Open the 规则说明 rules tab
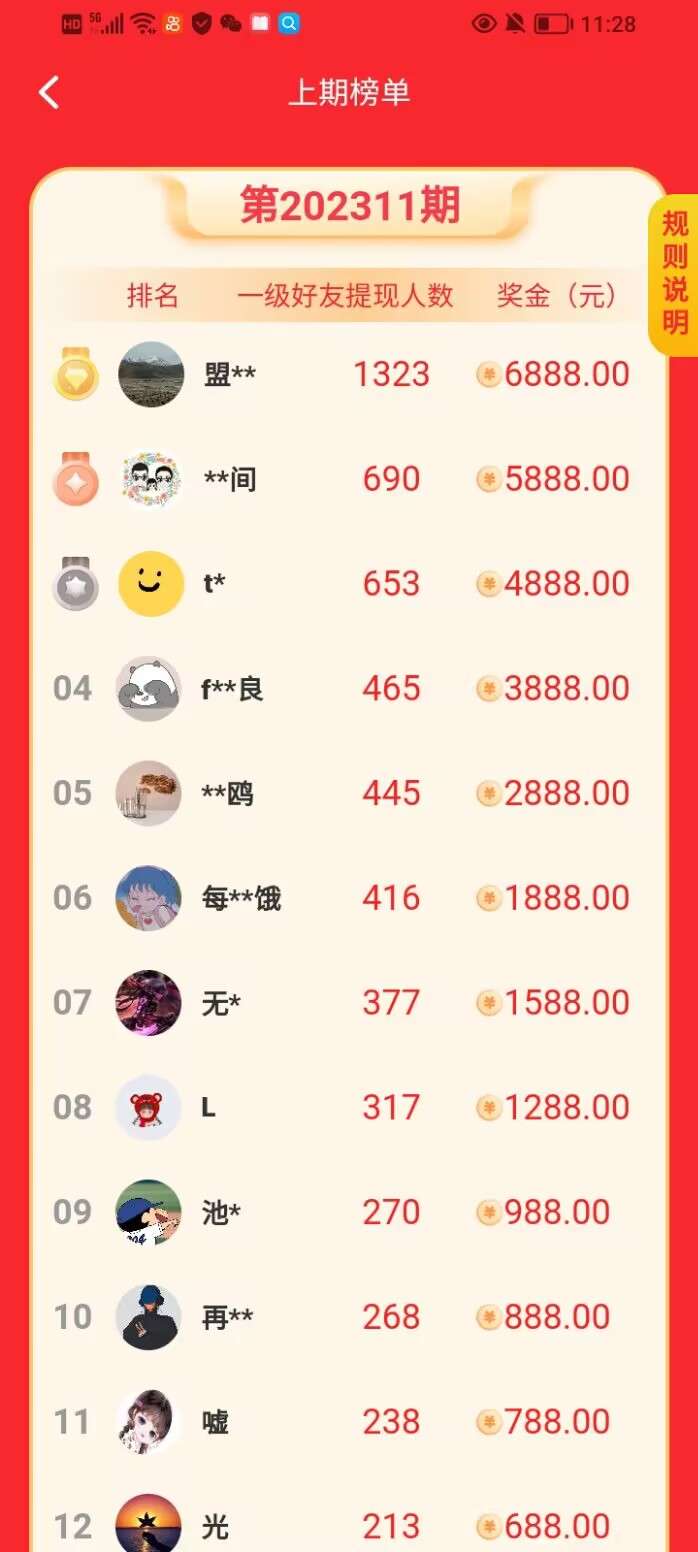Viewport: 698px width, 1552px height. pos(675,273)
